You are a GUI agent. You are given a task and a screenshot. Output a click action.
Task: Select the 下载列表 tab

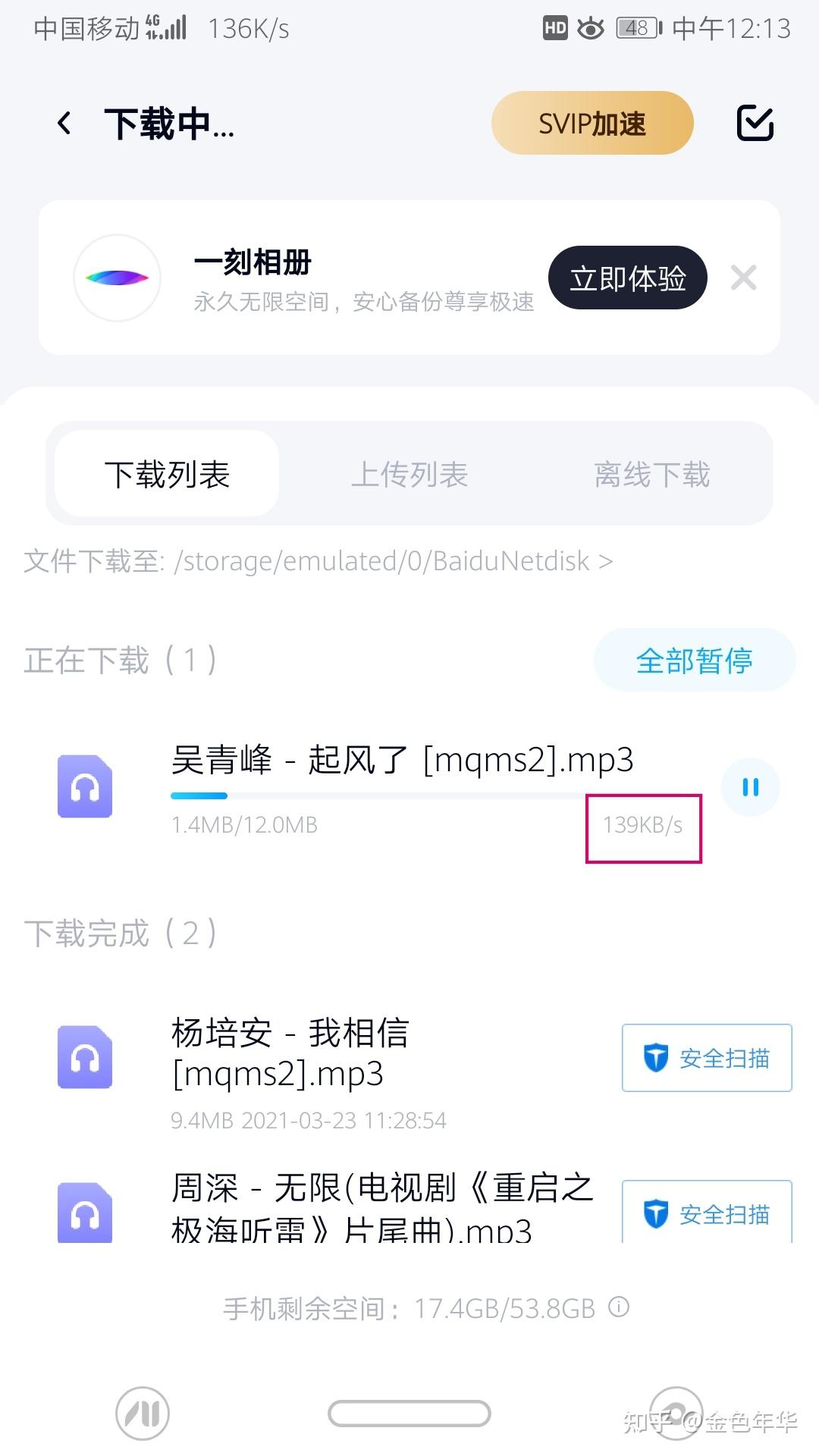167,475
